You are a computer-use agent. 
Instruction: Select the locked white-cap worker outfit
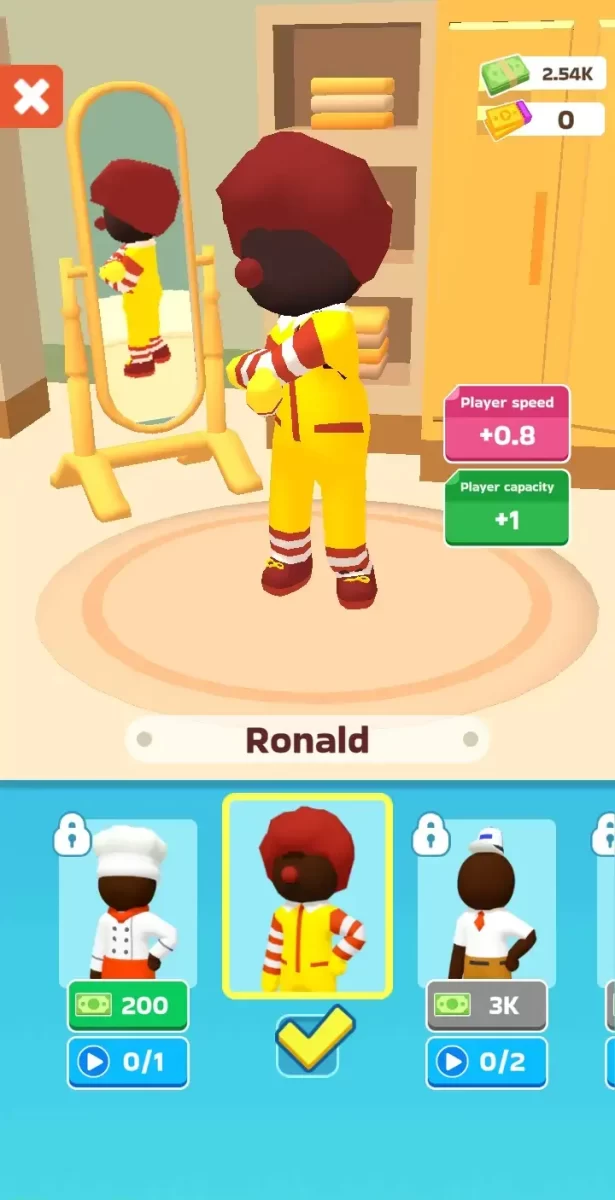[x=486, y=900]
